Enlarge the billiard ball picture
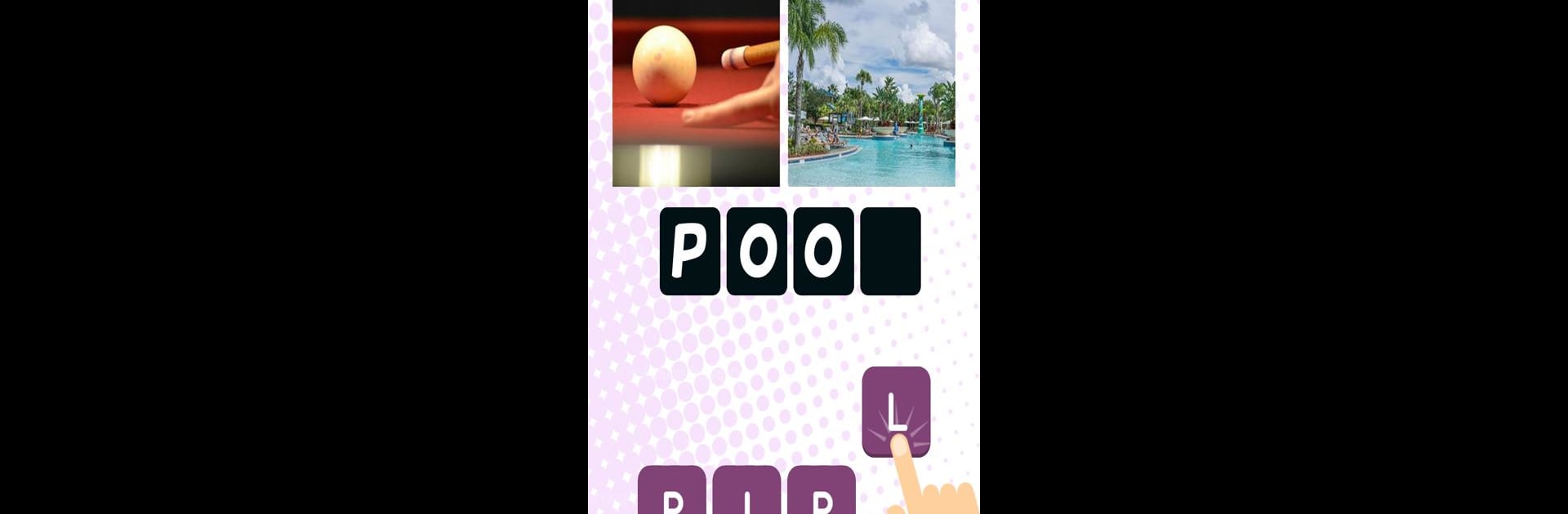This screenshot has width=1568, height=514. (696, 93)
